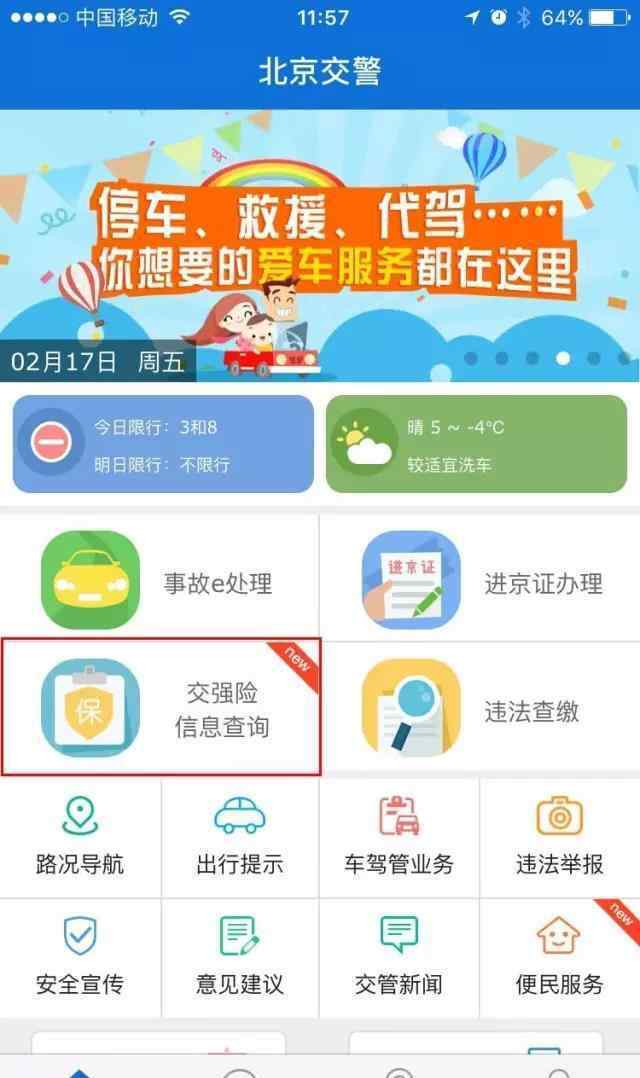Open 交强险信息查询
Screen dimensions: 640x1078
[160, 709]
